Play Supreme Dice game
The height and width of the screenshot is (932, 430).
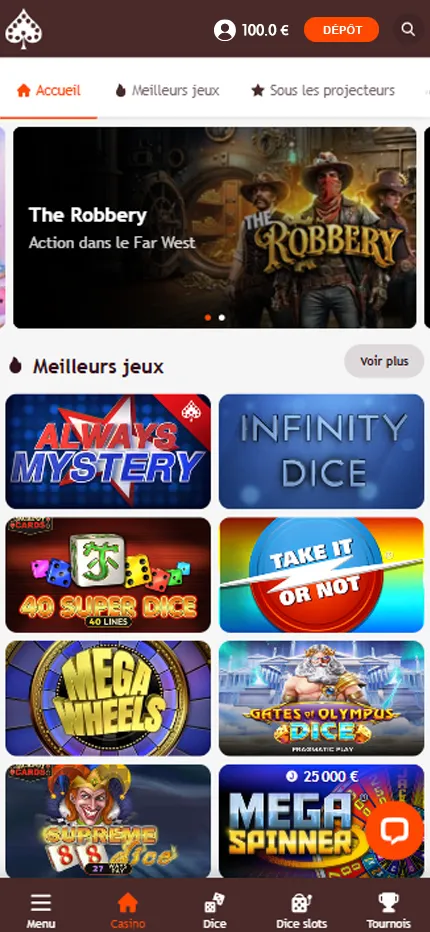[108, 821]
